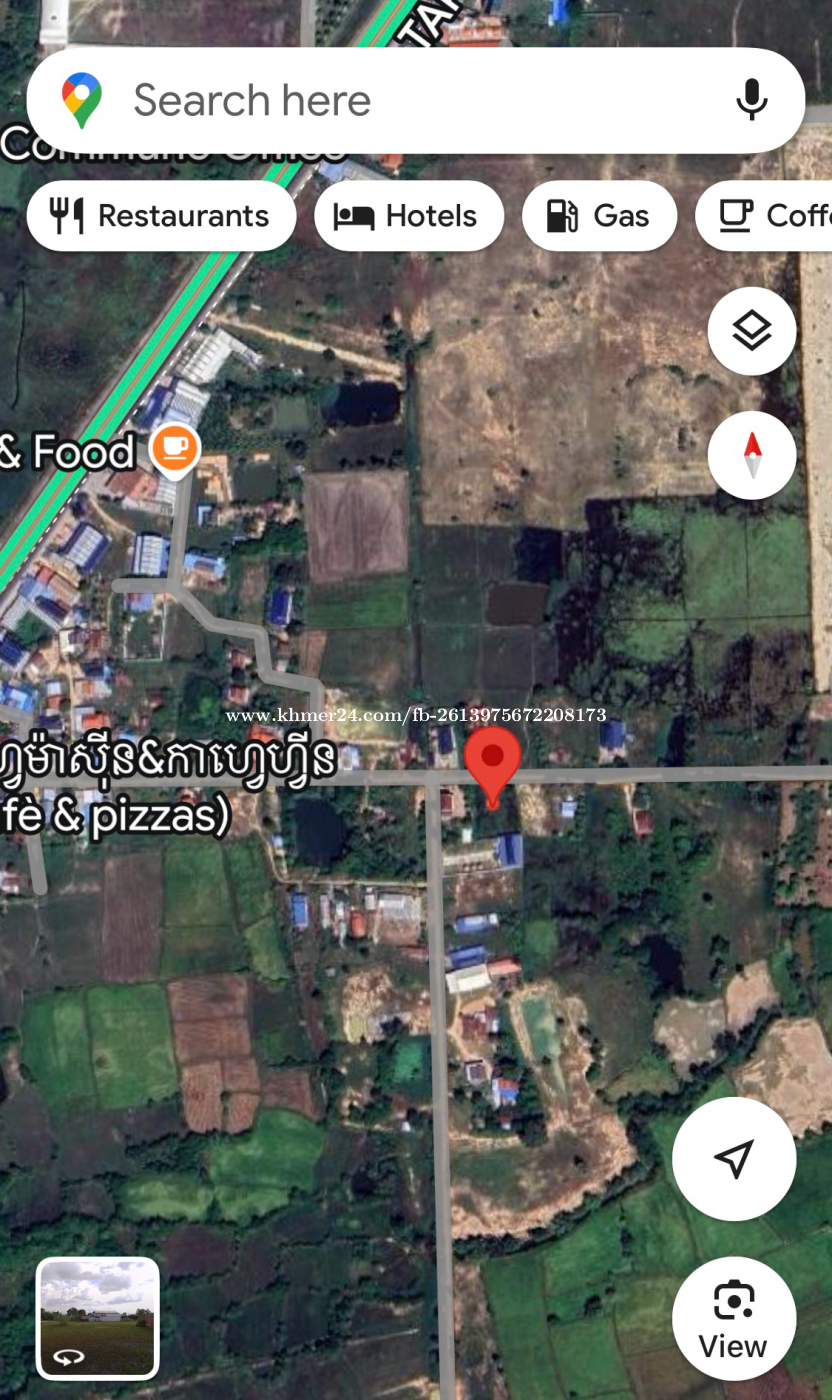Start voice search with the microphone
Viewport: 832px width, 1400px height.
click(751, 100)
